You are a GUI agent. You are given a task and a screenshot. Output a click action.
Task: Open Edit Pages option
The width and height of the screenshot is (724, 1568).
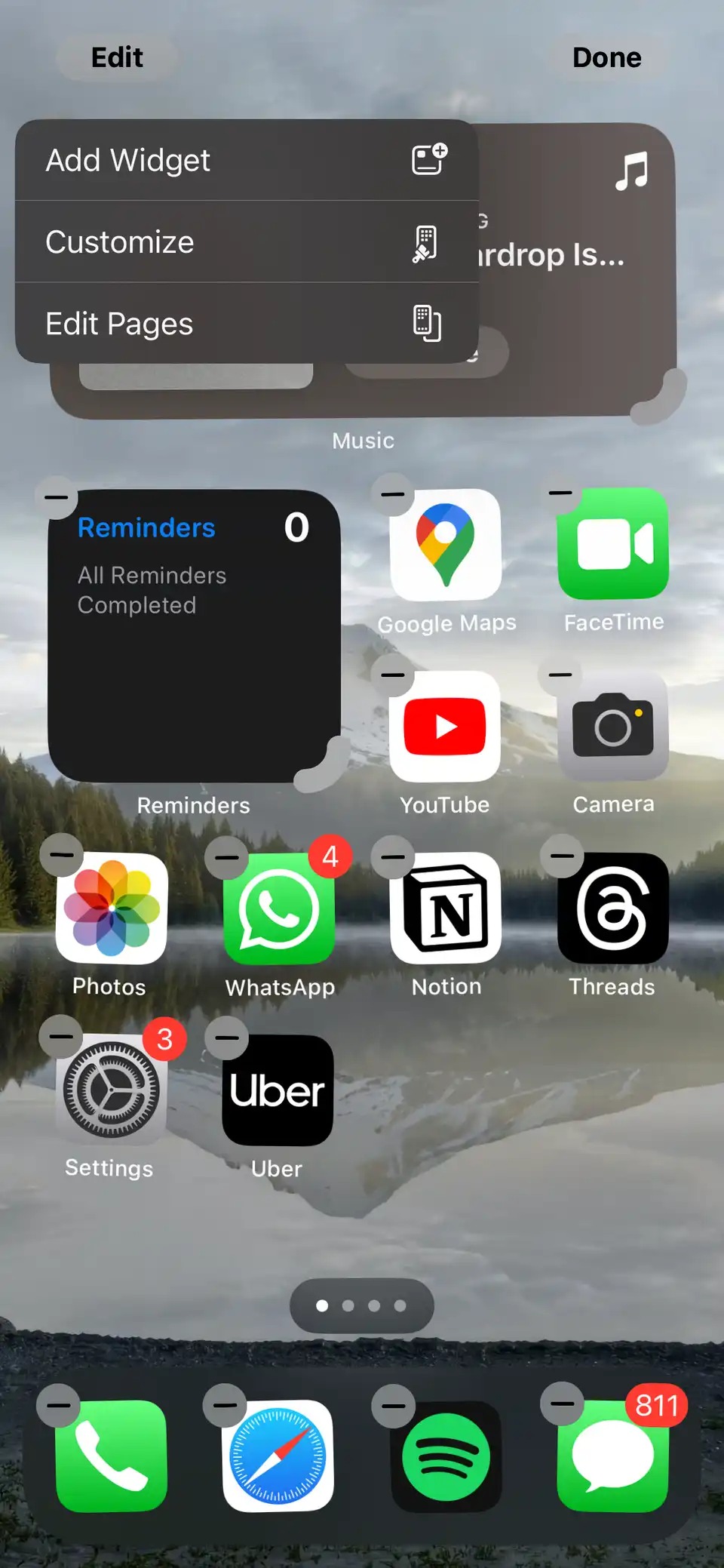tap(247, 324)
